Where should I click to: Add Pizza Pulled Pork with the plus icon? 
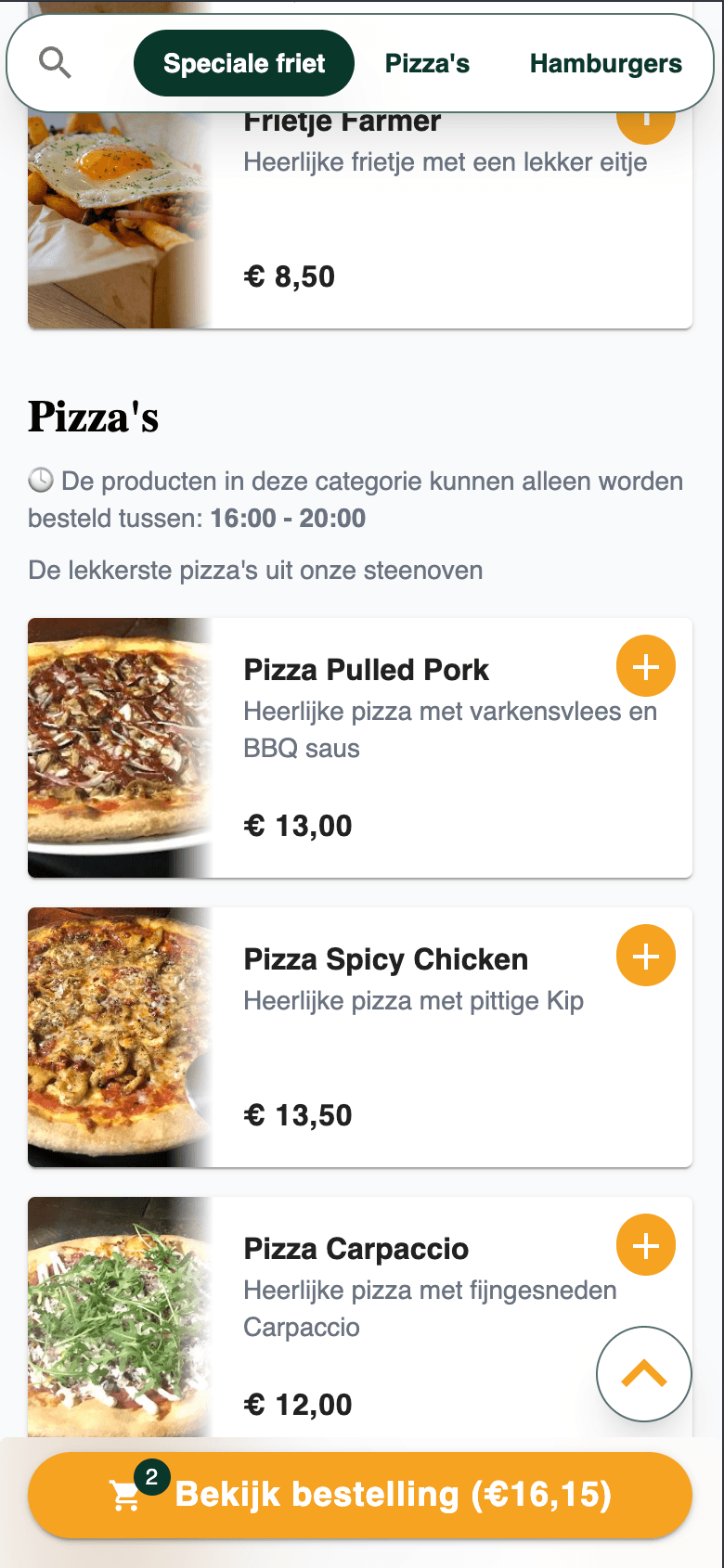click(645, 665)
